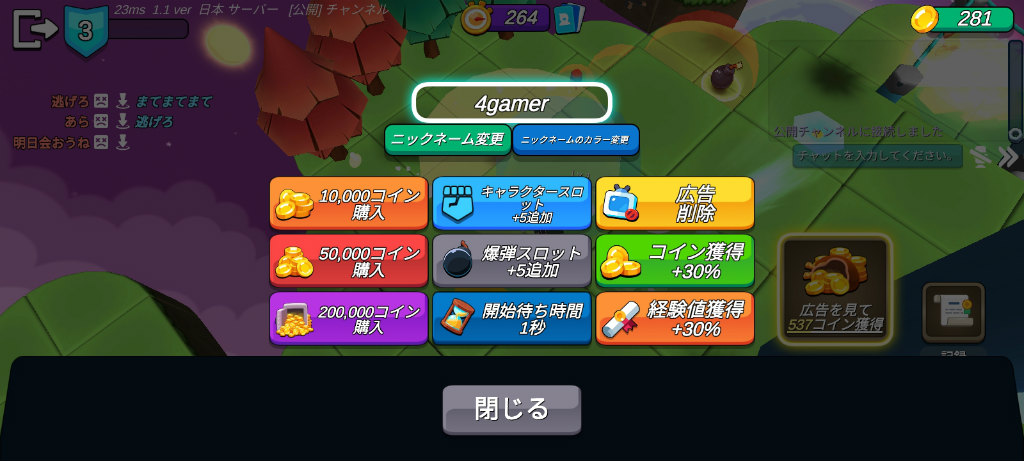Purchase 広告削除 to remove ads

pos(675,203)
